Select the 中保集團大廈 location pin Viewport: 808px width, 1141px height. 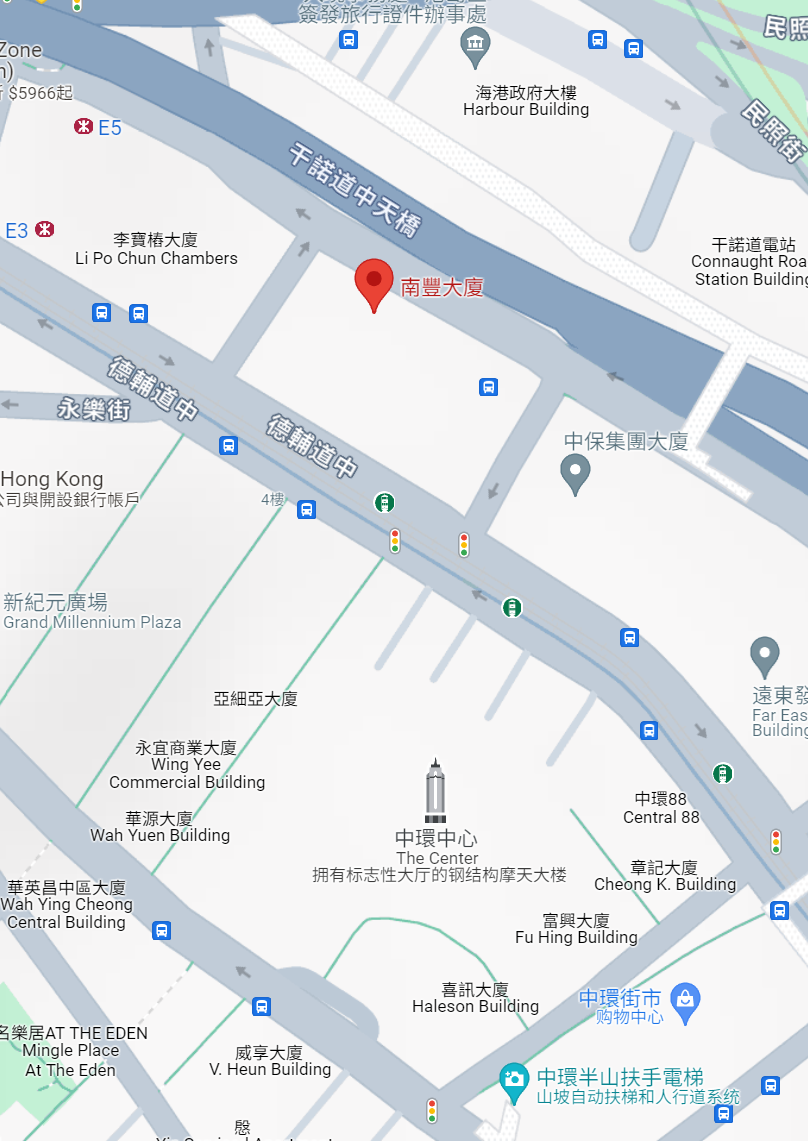click(575, 472)
